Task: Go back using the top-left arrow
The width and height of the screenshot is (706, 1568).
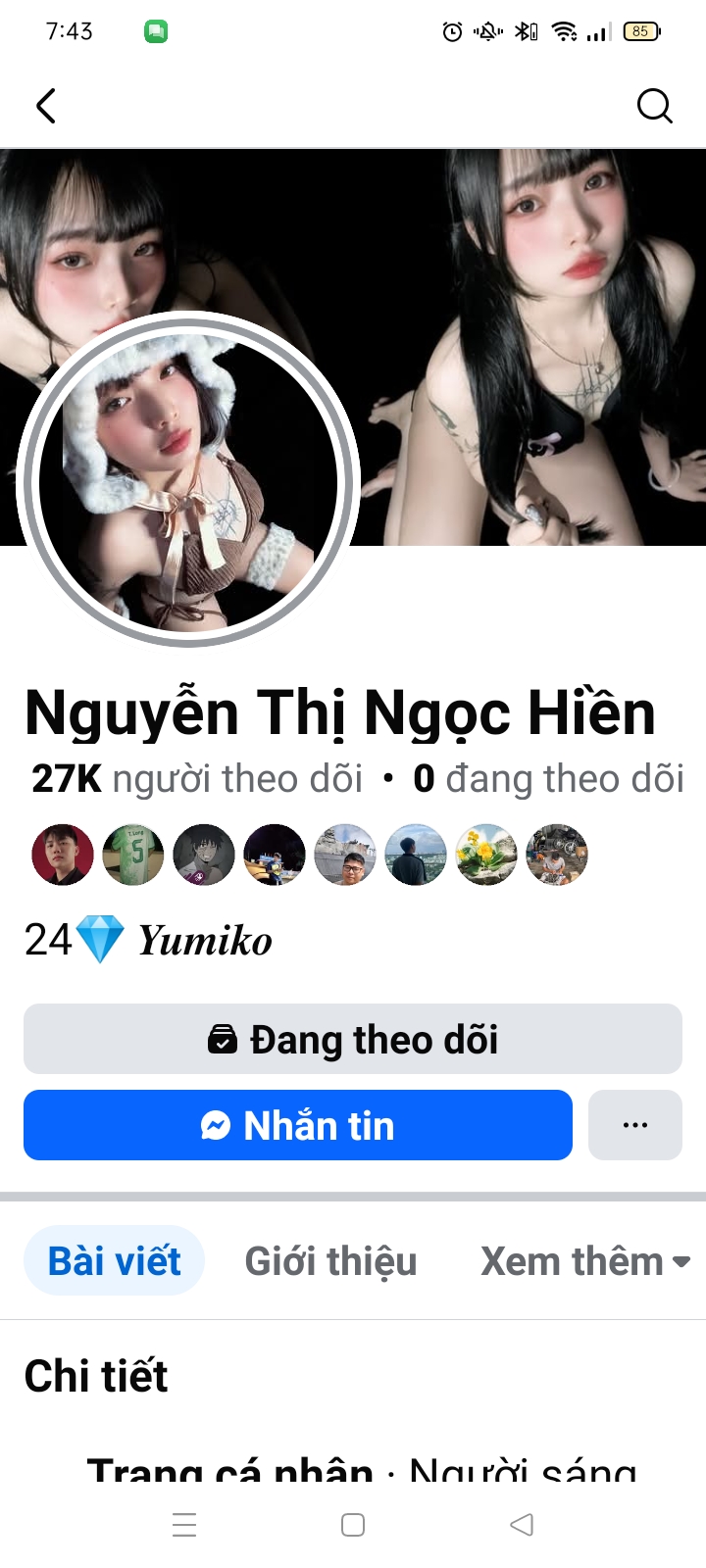Action: pyautogui.click(x=46, y=106)
